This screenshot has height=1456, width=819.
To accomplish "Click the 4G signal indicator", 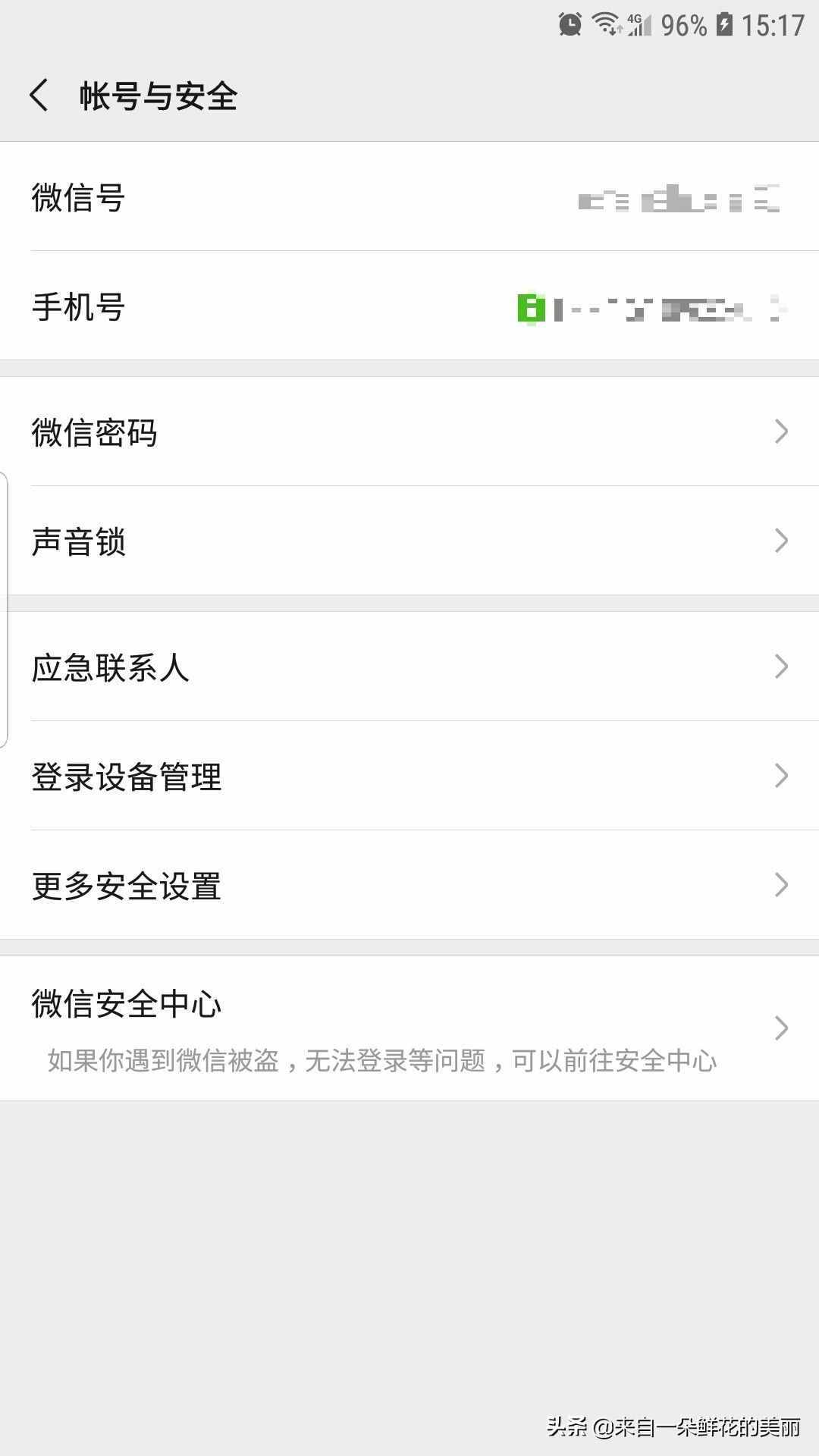I will (639, 24).
